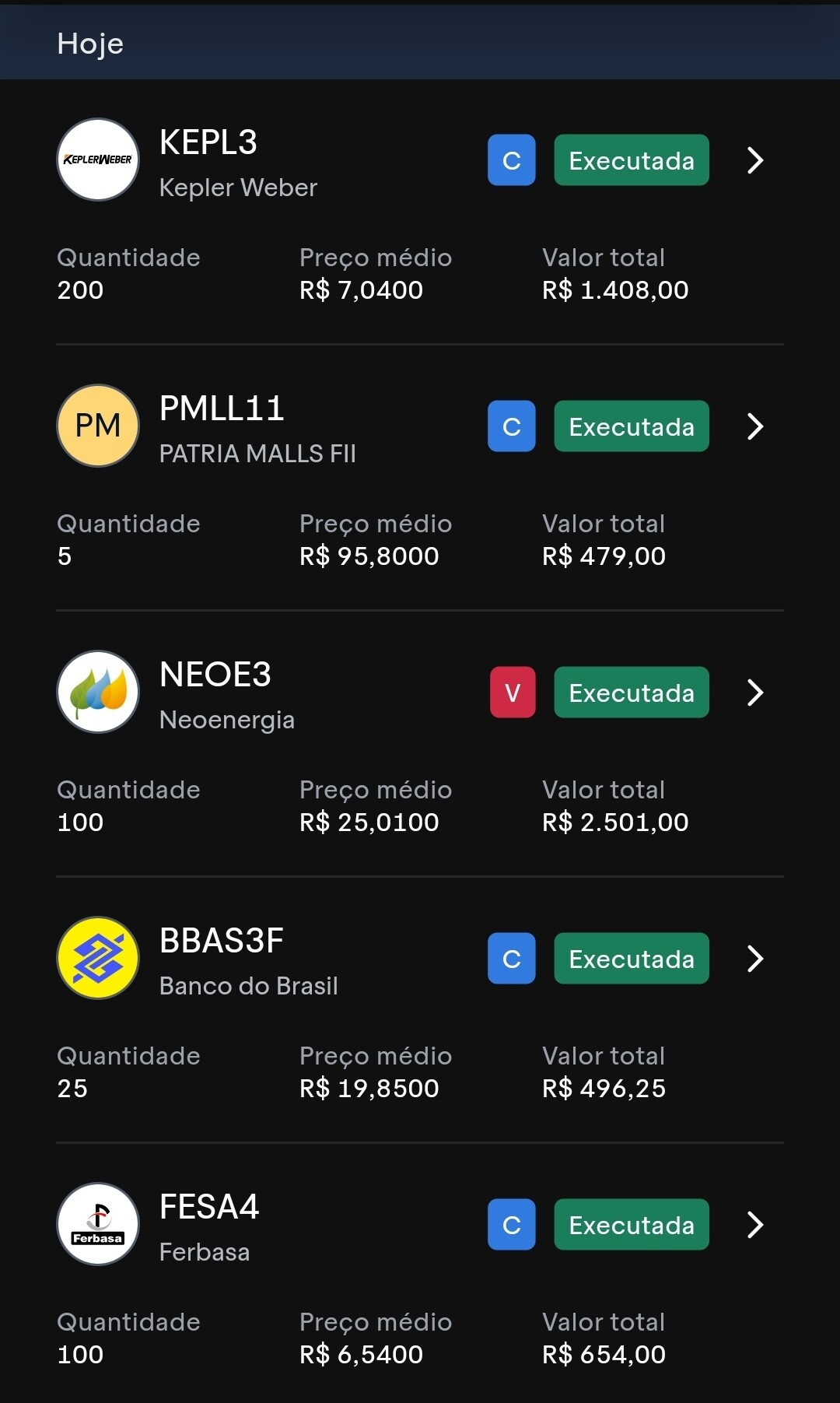Open the PMLL11 Patria Malls FII order
840x1403 pixels.
[x=420, y=478]
